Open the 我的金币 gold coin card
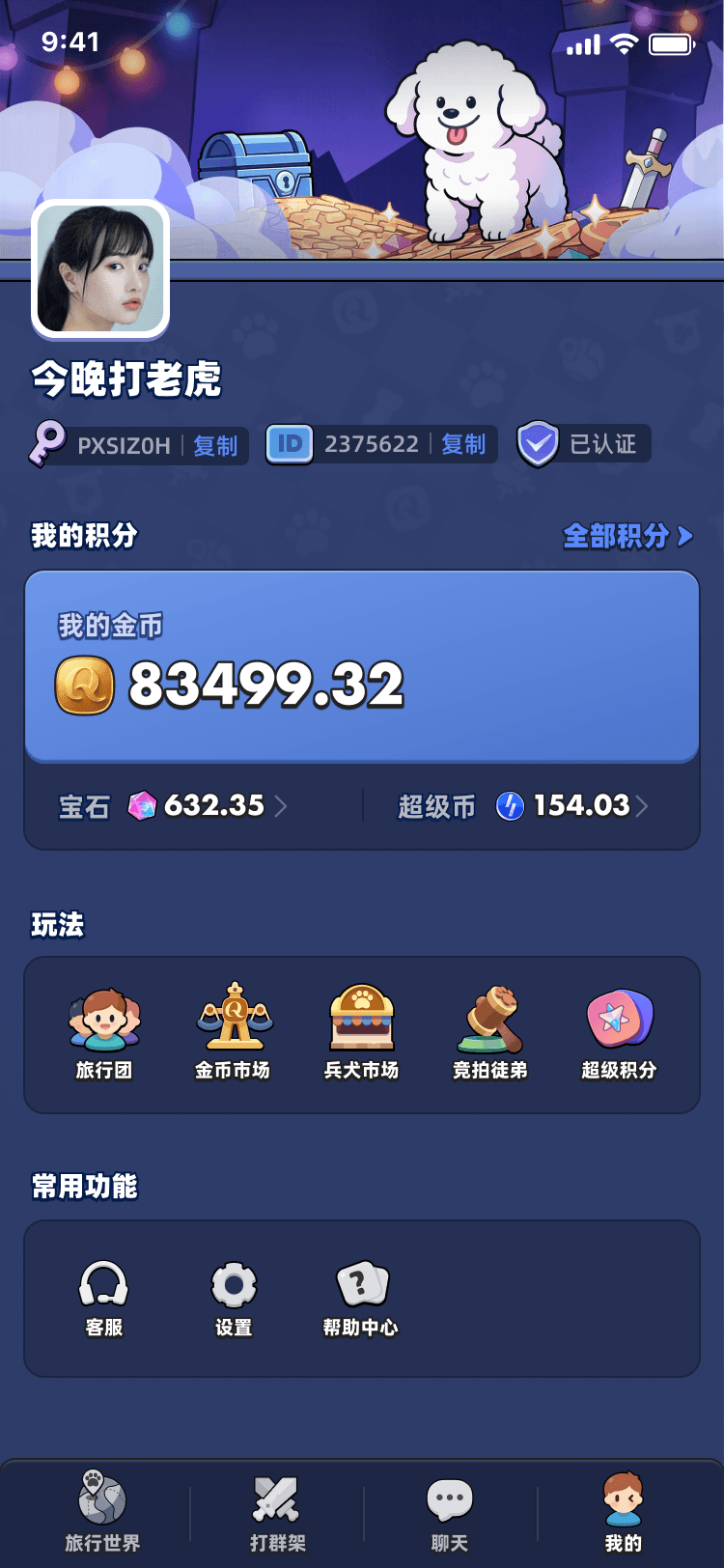724x1568 pixels. [x=361, y=666]
